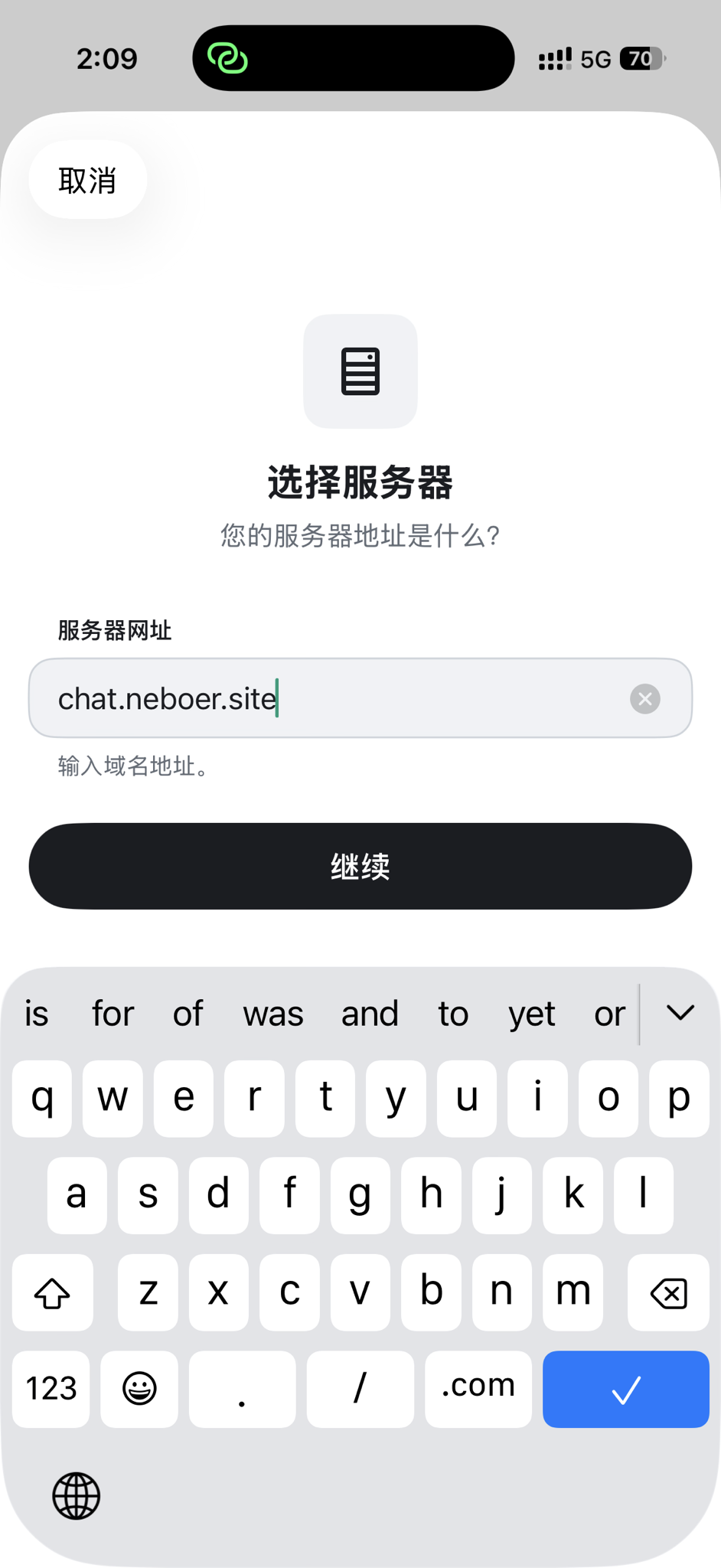Select the suggestion 'and'

(x=370, y=1012)
